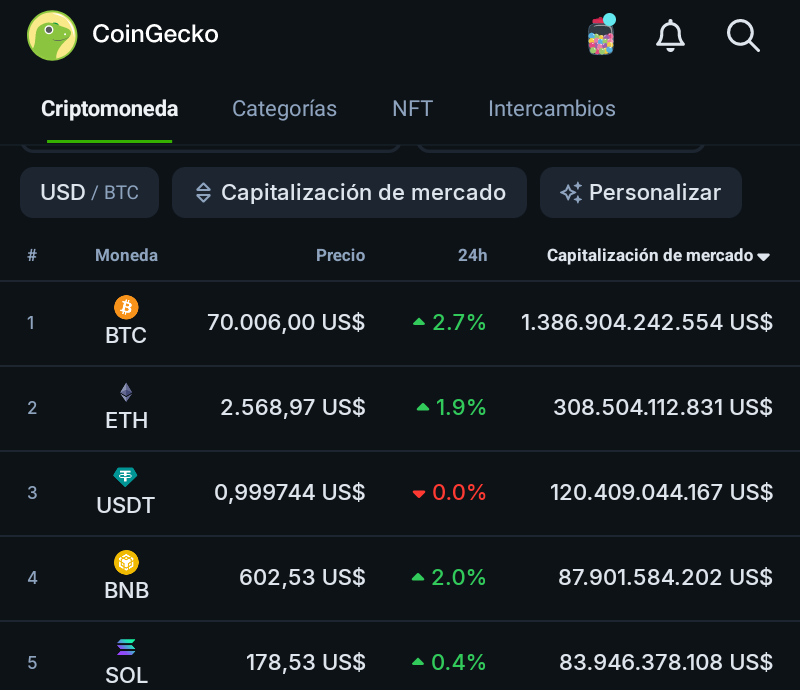
Task: Open the BNB coin row
Action: point(126,577)
